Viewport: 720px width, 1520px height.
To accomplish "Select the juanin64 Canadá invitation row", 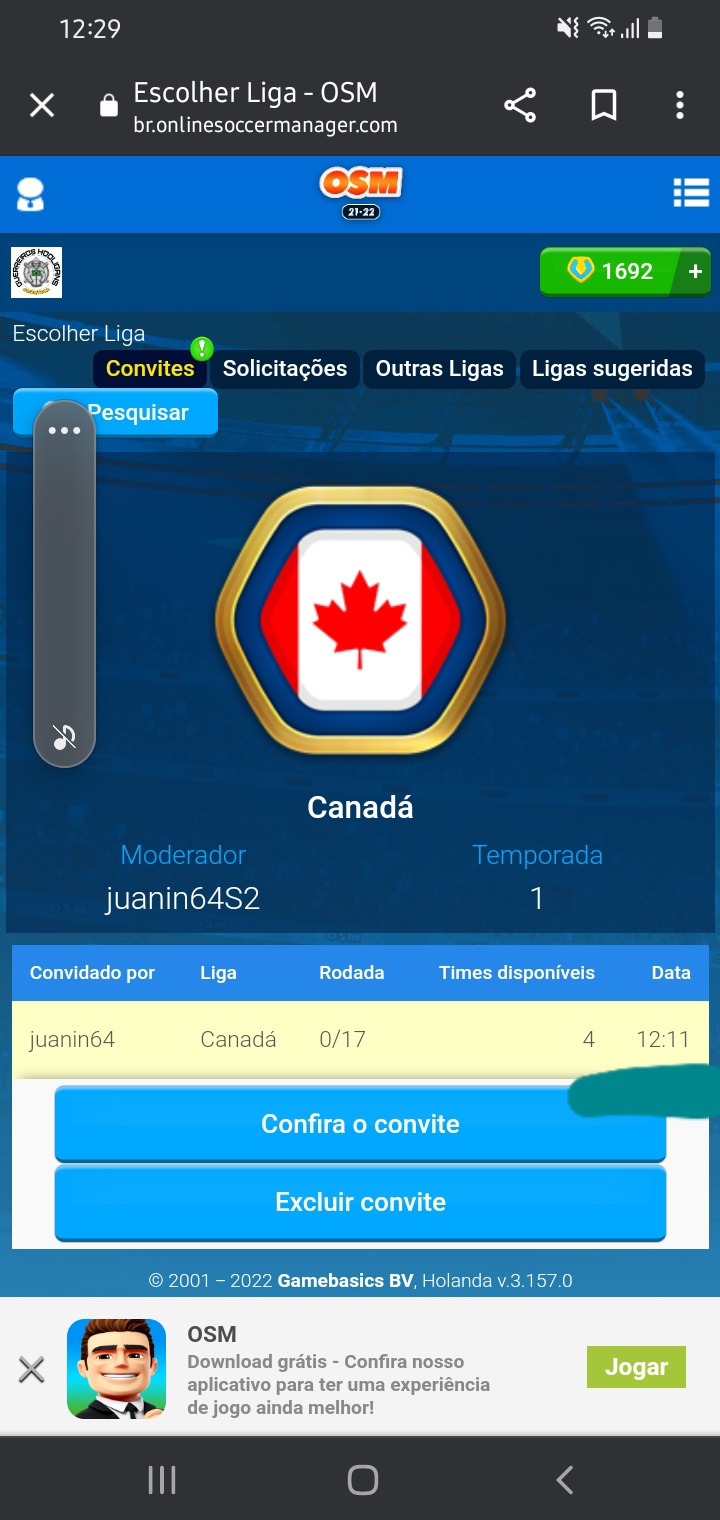I will point(360,1040).
